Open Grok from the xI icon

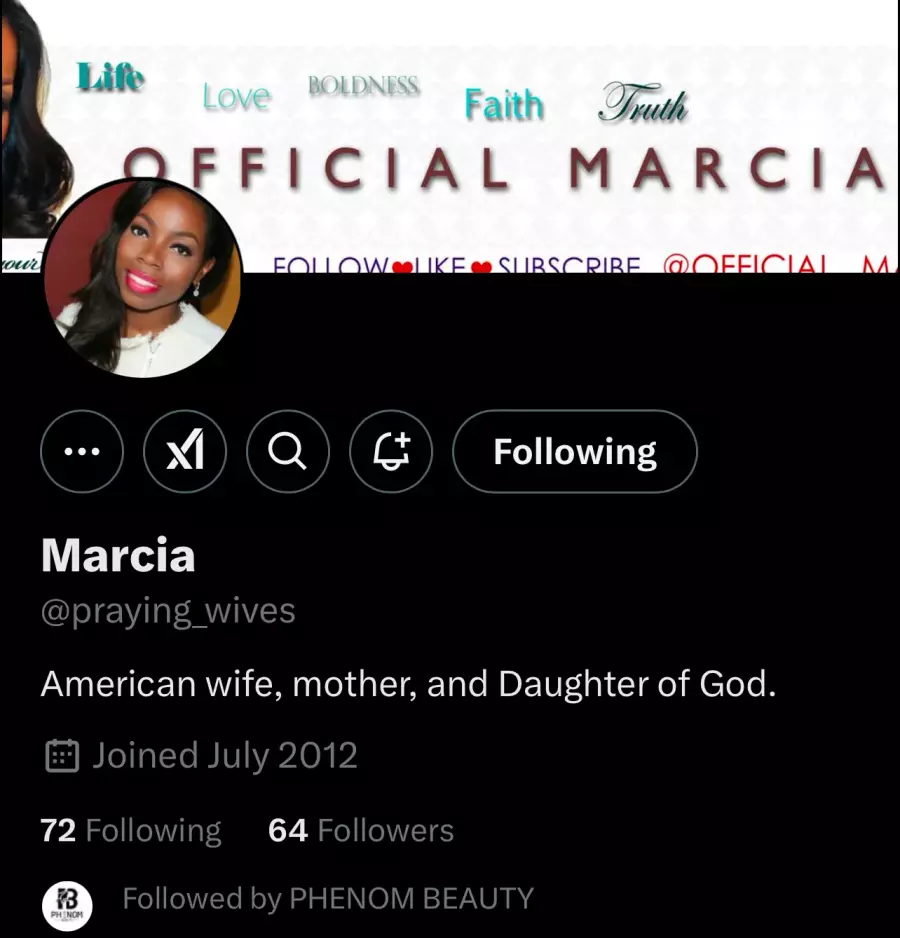click(x=185, y=451)
